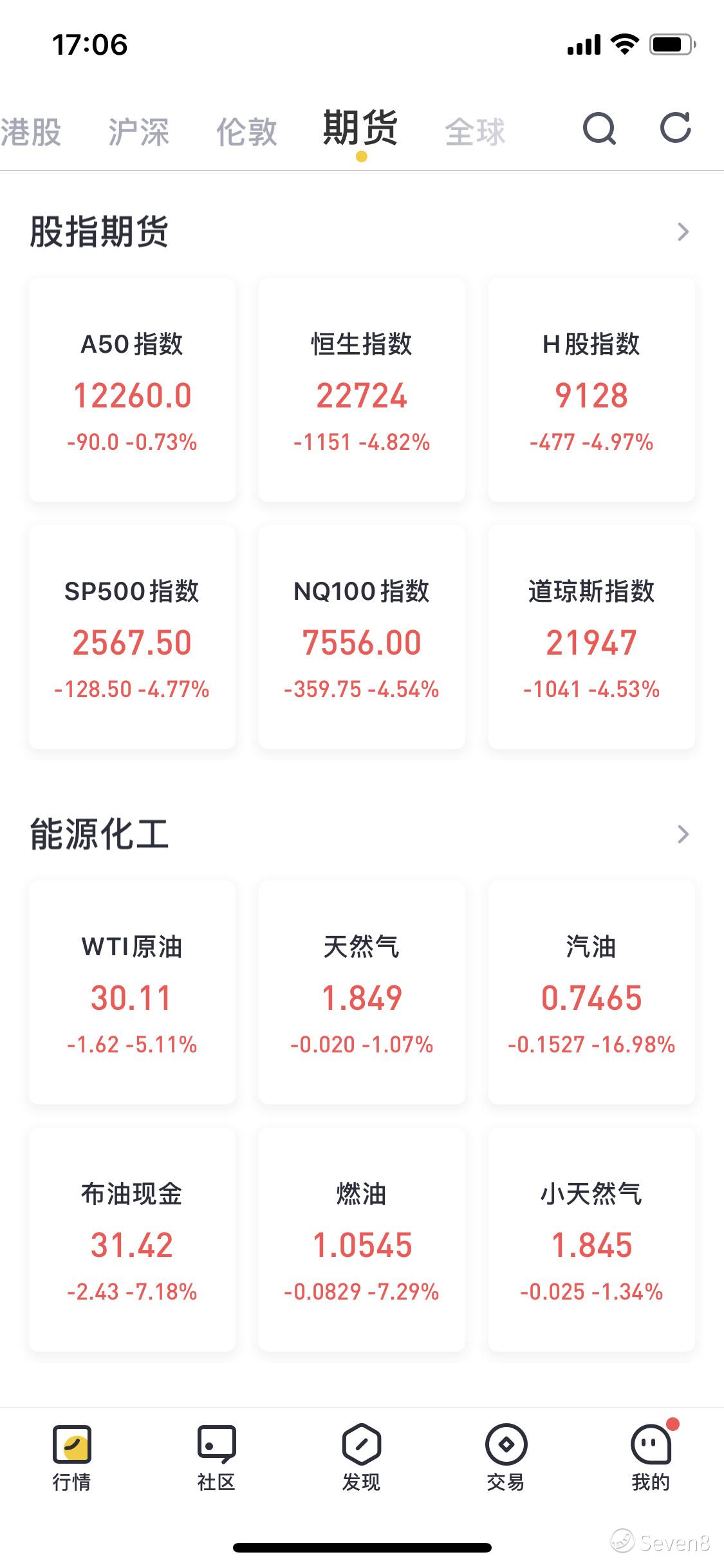Expand the 股指期货 section chevron
The height and width of the screenshot is (1568, 724).
683,232
